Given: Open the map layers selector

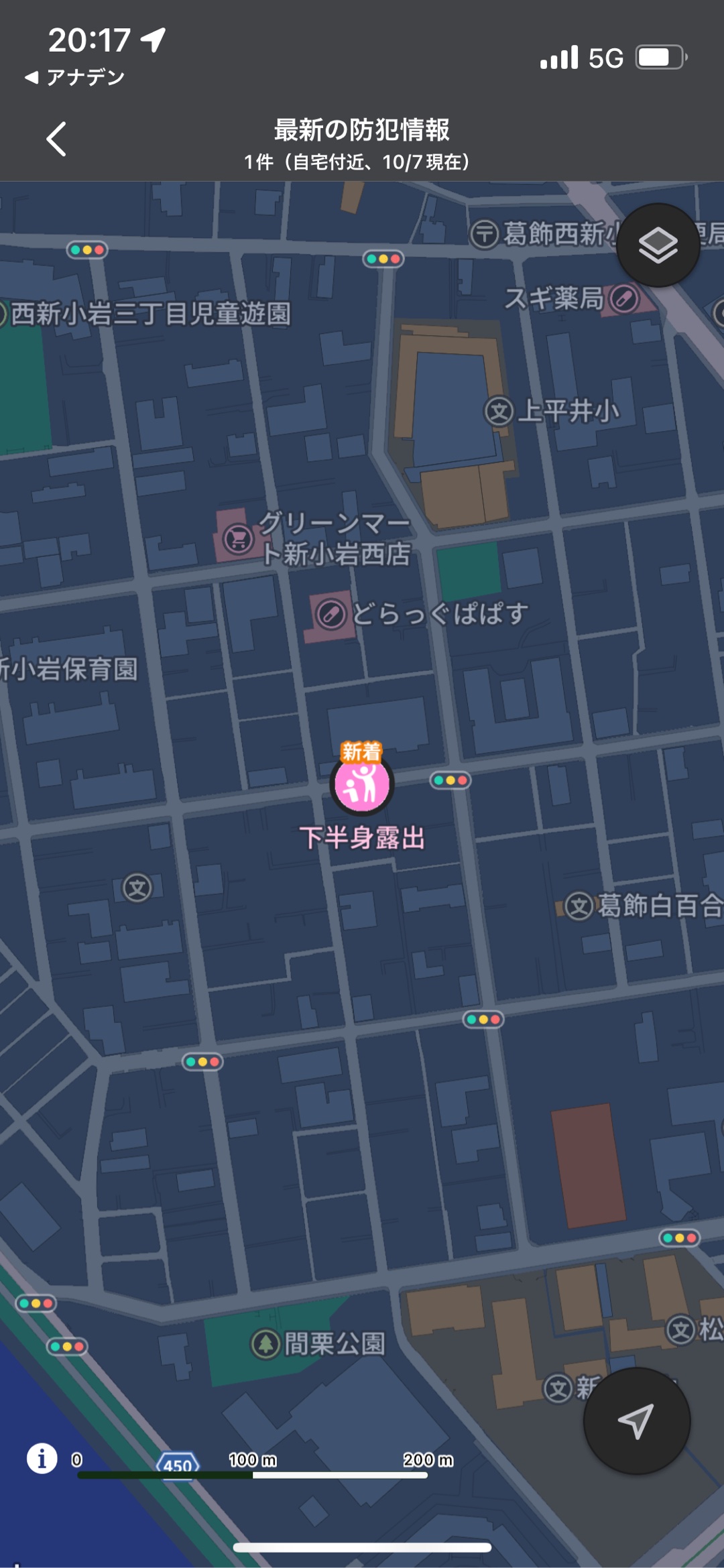Looking at the screenshot, I should coord(658,245).
